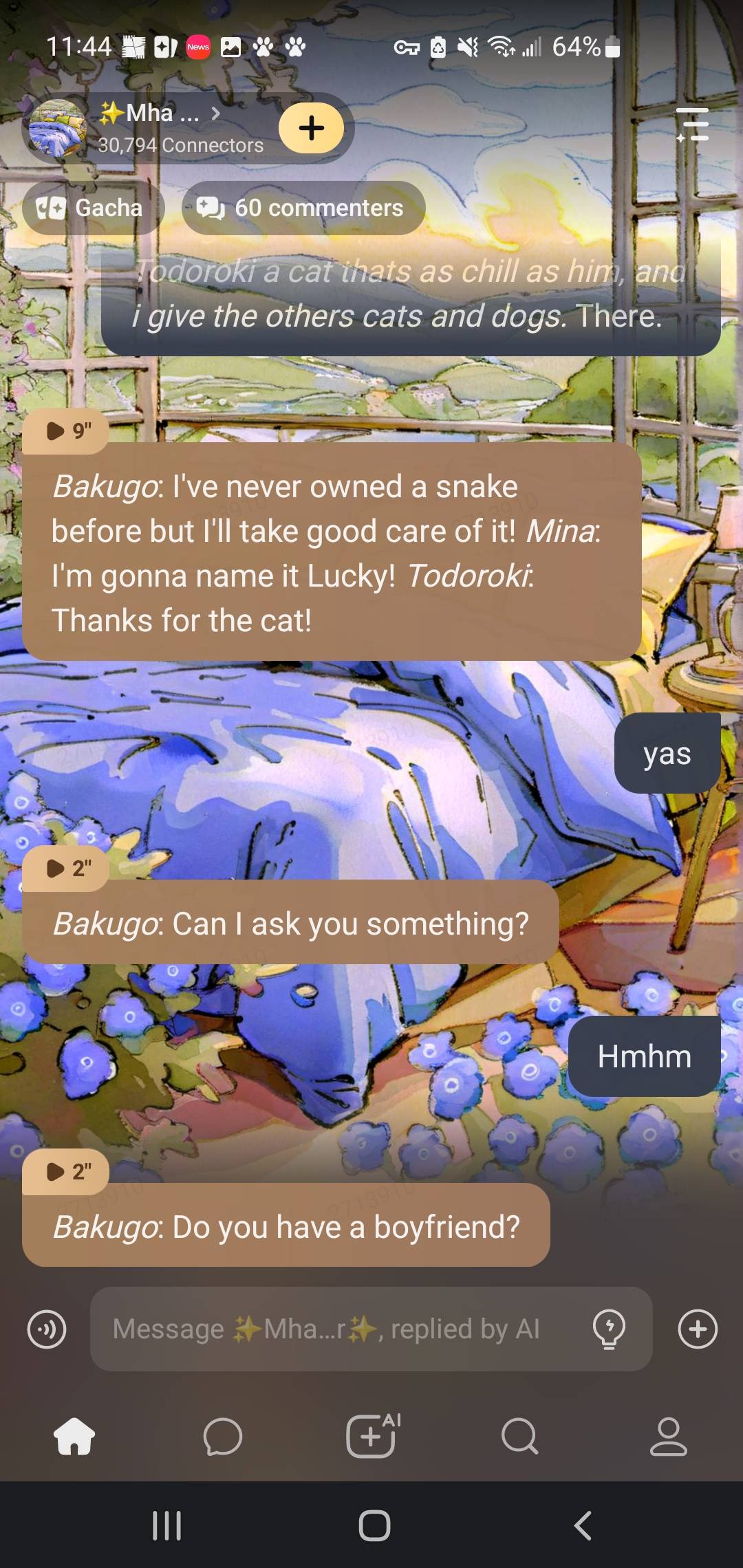
Task: Tap the voice call icon beside message box
Action: [x=47, y=1329]
